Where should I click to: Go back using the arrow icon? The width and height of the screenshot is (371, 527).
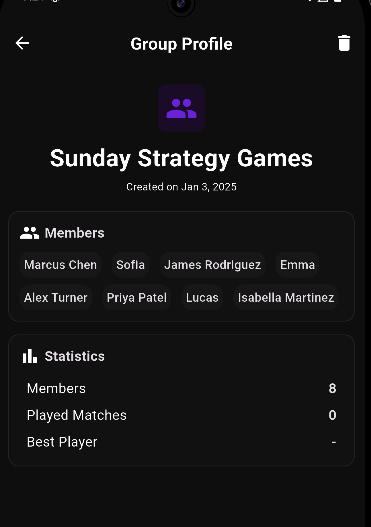pos(23,43)
